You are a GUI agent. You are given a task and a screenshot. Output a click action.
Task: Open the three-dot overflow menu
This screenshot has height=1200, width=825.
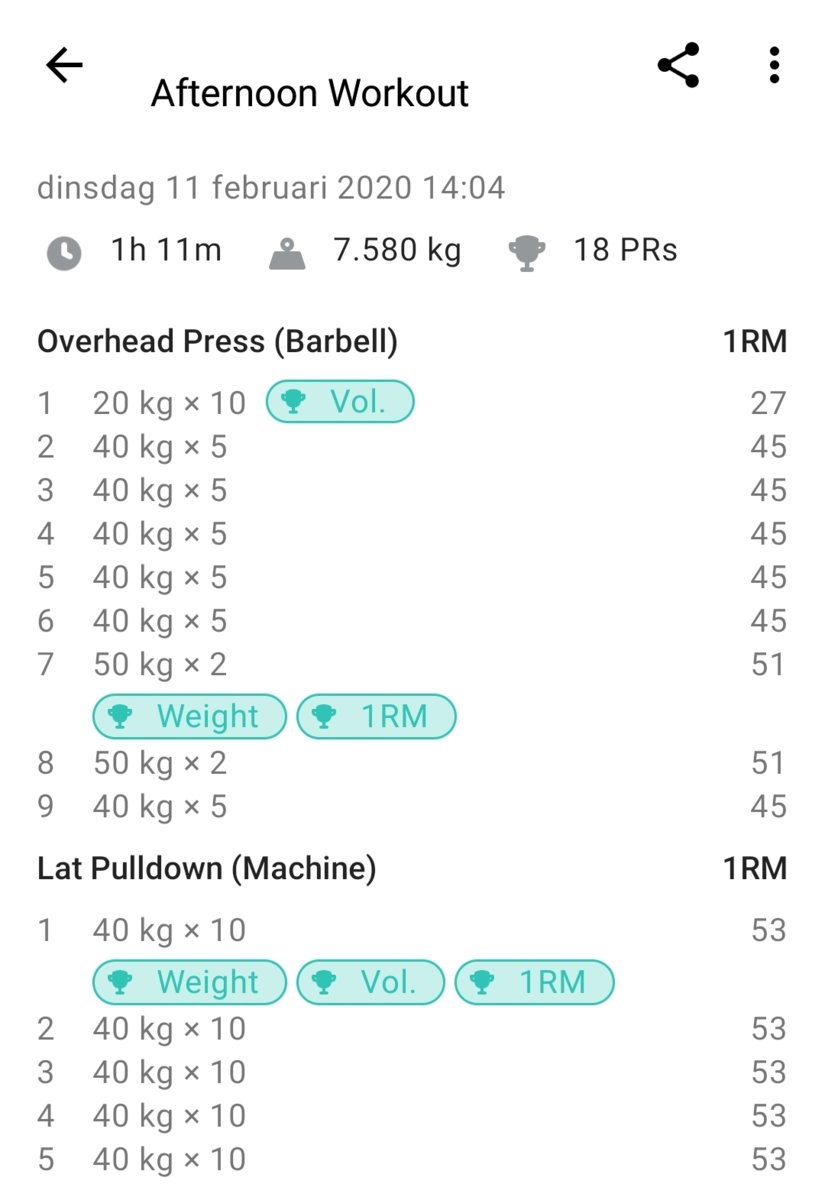pos(774,66)
